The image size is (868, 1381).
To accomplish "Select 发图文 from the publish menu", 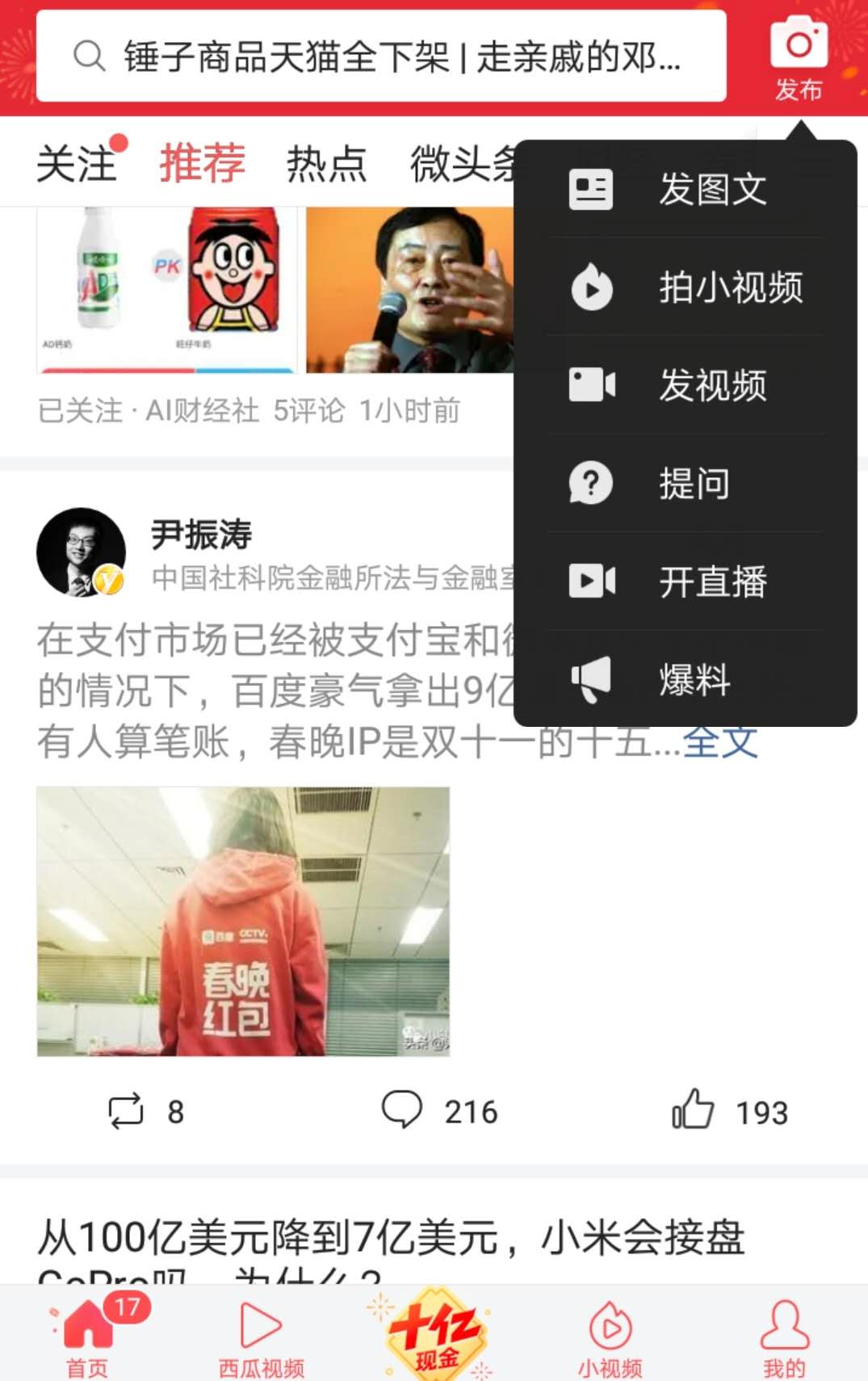I will [x=685, y=190].
